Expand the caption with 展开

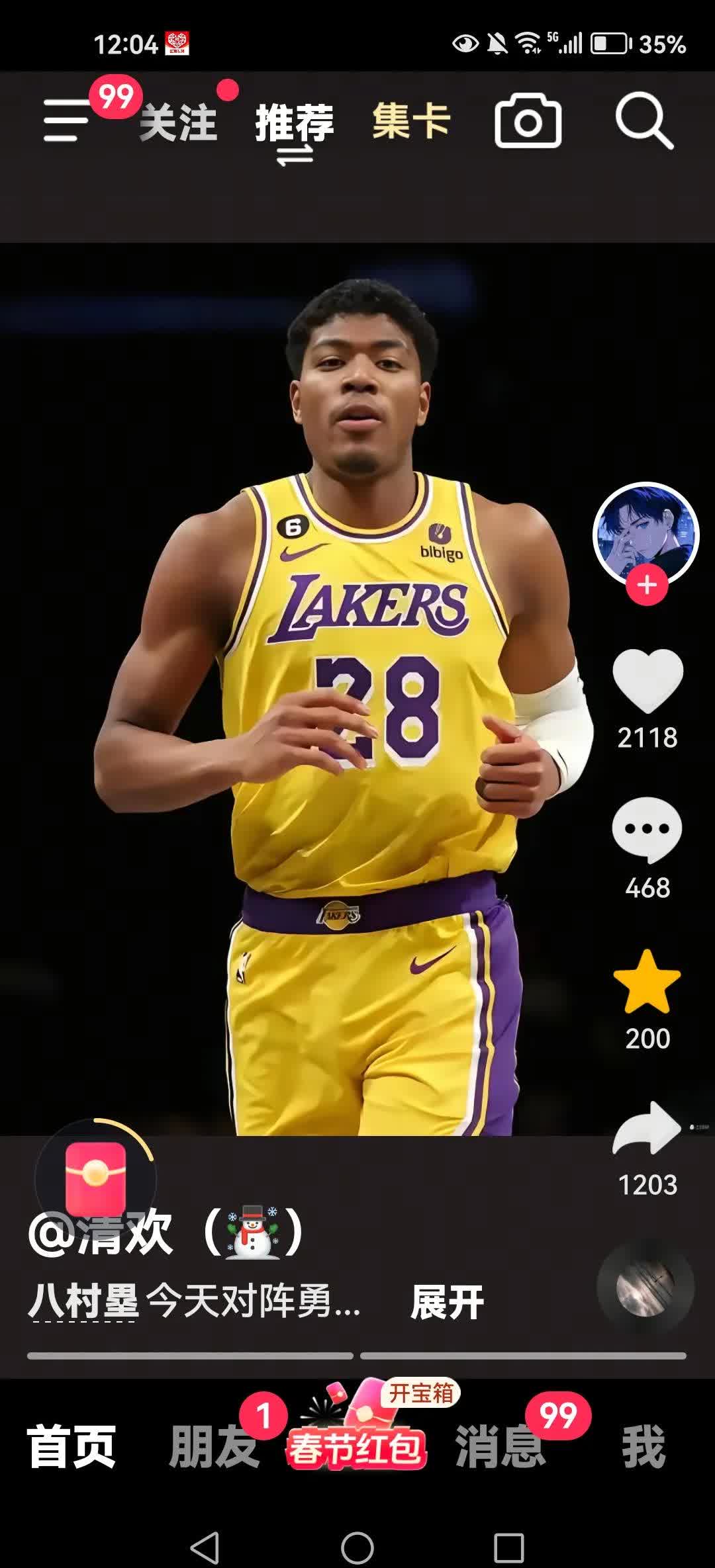447,1303
